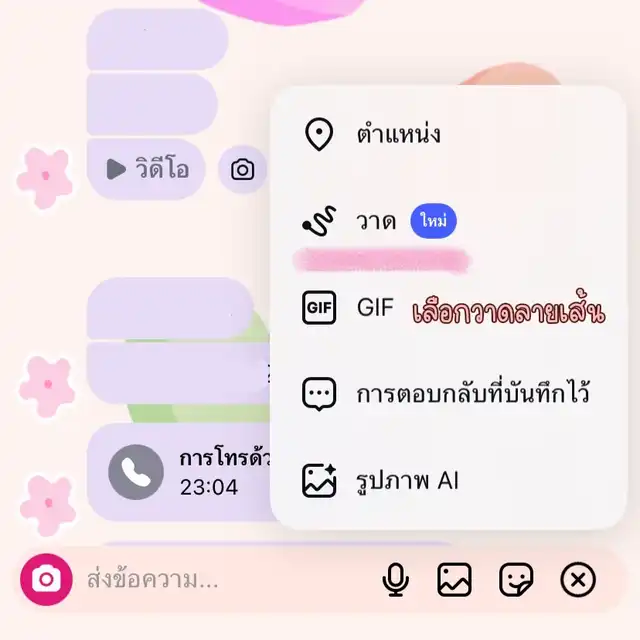Image resolution: width=640 pixels, height=640 pixels.
Task: Tap the microphone voice message icon
Action: coord(396,580)
